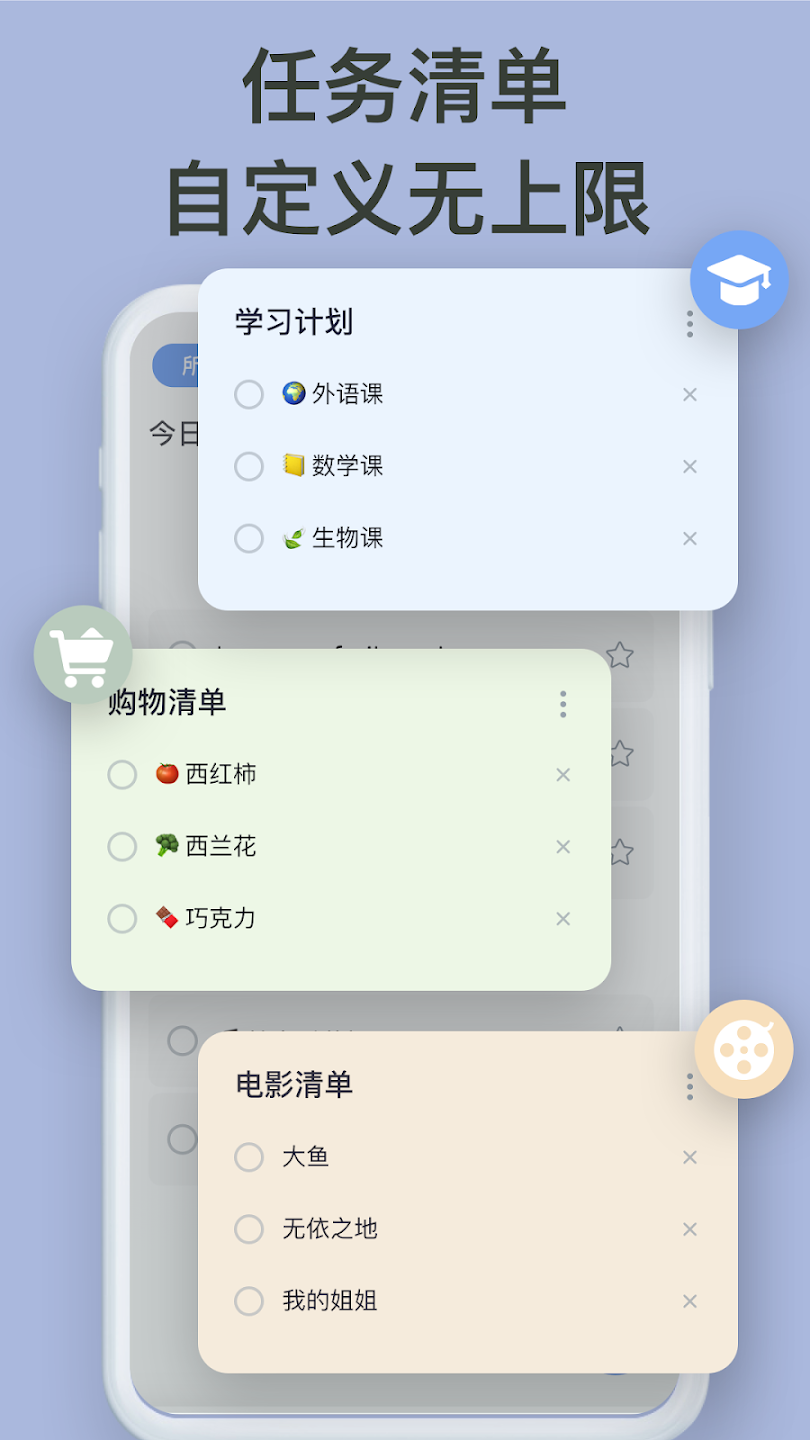Open the 购物清单 options menu
The height and width of the screenshot is (1440, 810).
click(x=563, y=705)
